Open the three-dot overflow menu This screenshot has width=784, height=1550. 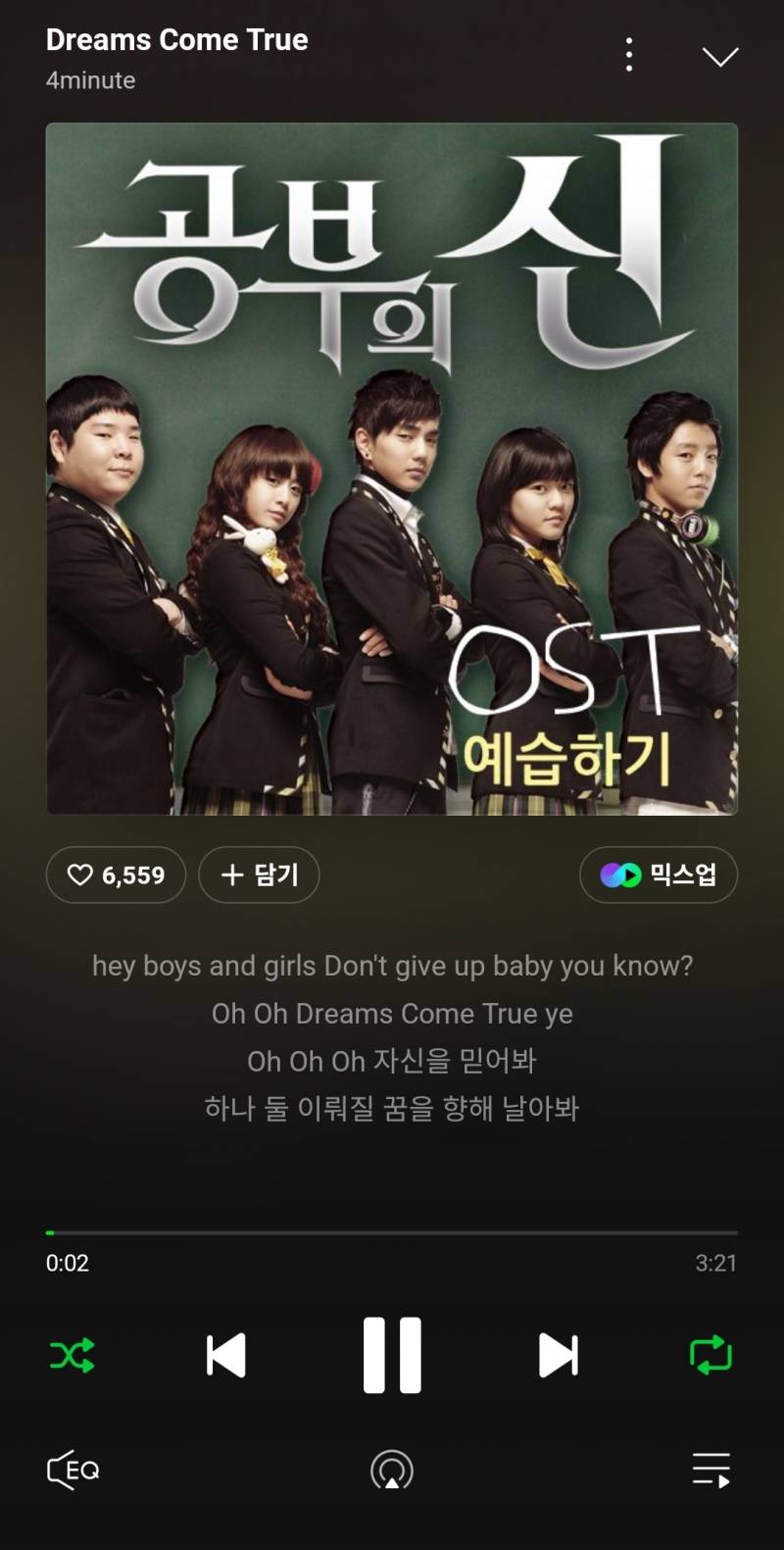pyautogui.click(x=629, y=55)
